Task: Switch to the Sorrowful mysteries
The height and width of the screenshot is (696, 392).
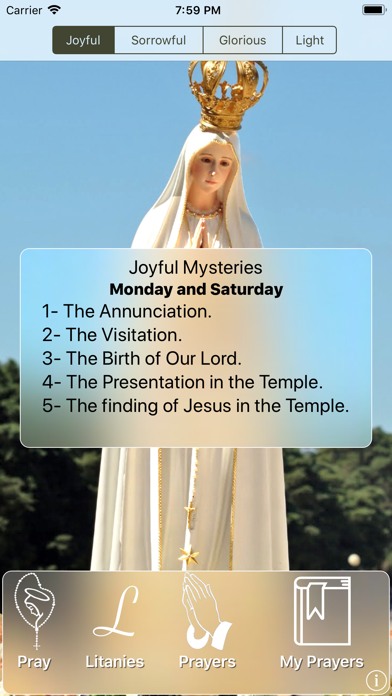Action: pyautogui.click(x=159, y=40)
